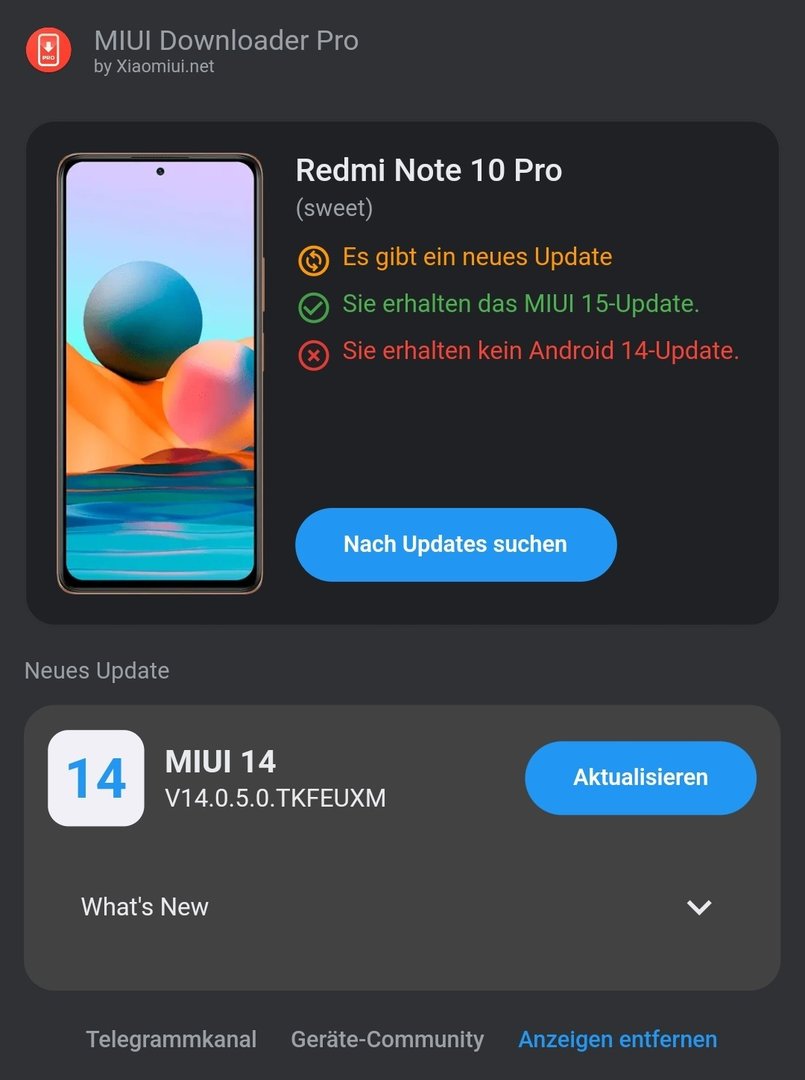Expand the What's New section
The height and width of the screenshot is (1080, 805).
click(x=698, y=907)
